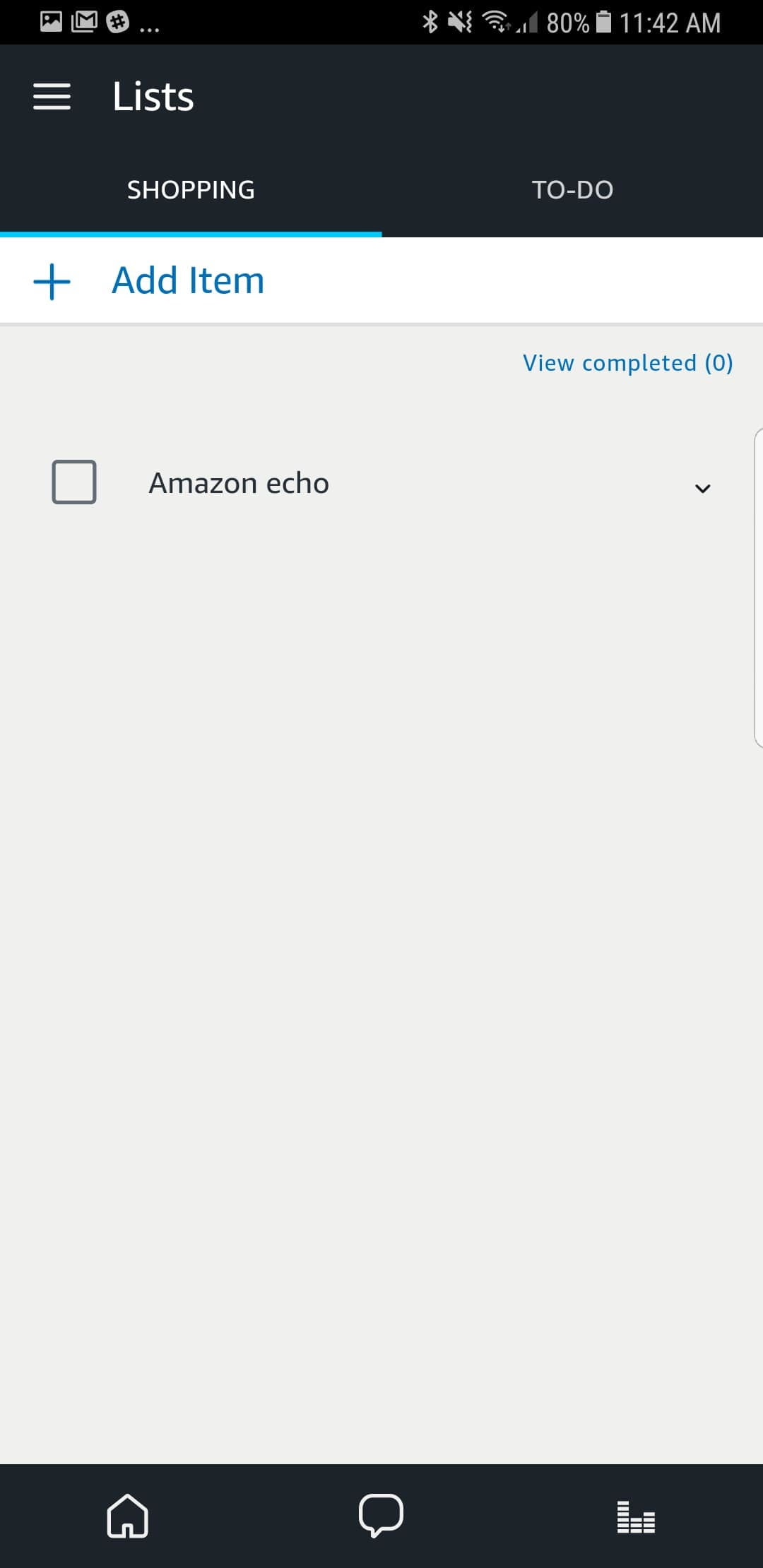Tap the ellipsis for hidden notifications
763x1568 pixels.
[x=148, y=27]
